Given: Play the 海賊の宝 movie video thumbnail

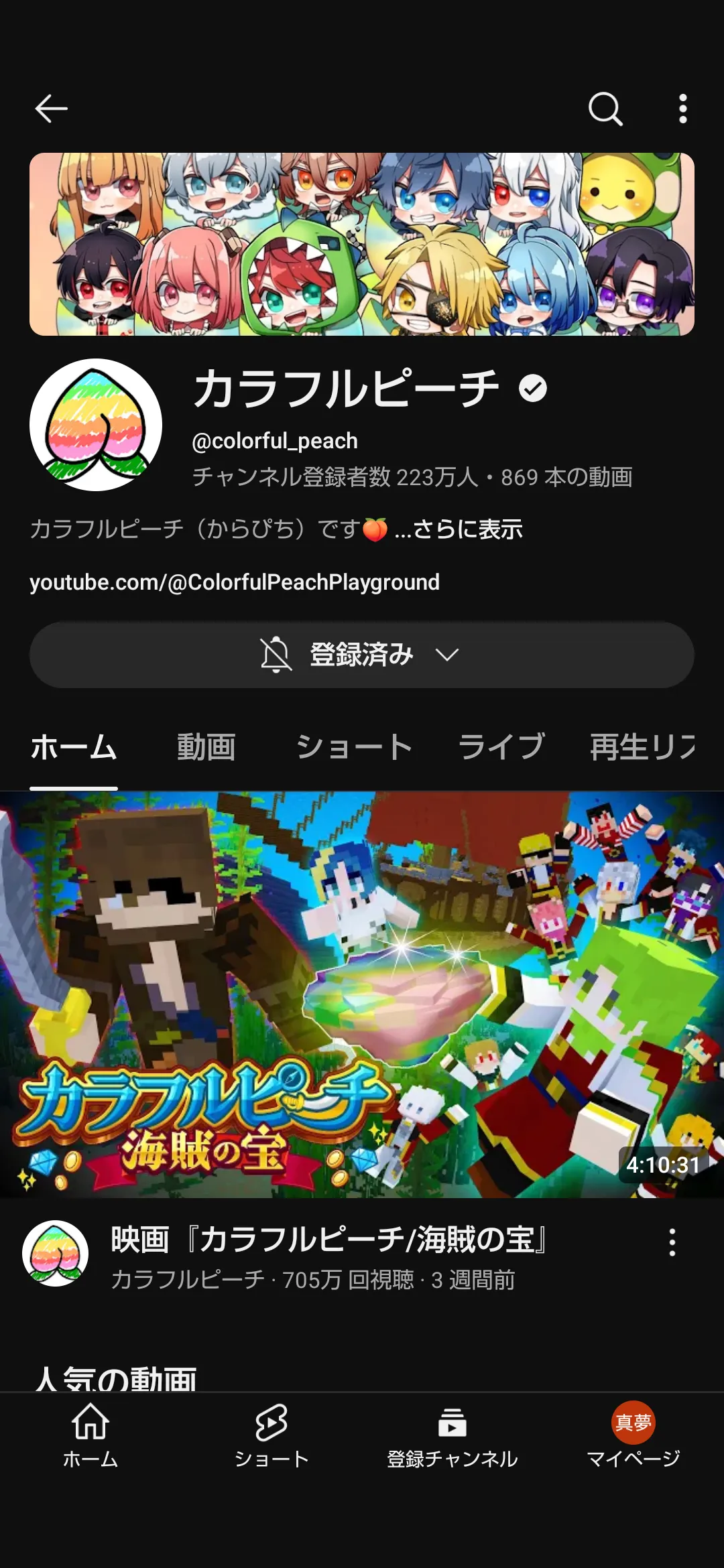Looking at the screenshot, I should pos(362,994).
